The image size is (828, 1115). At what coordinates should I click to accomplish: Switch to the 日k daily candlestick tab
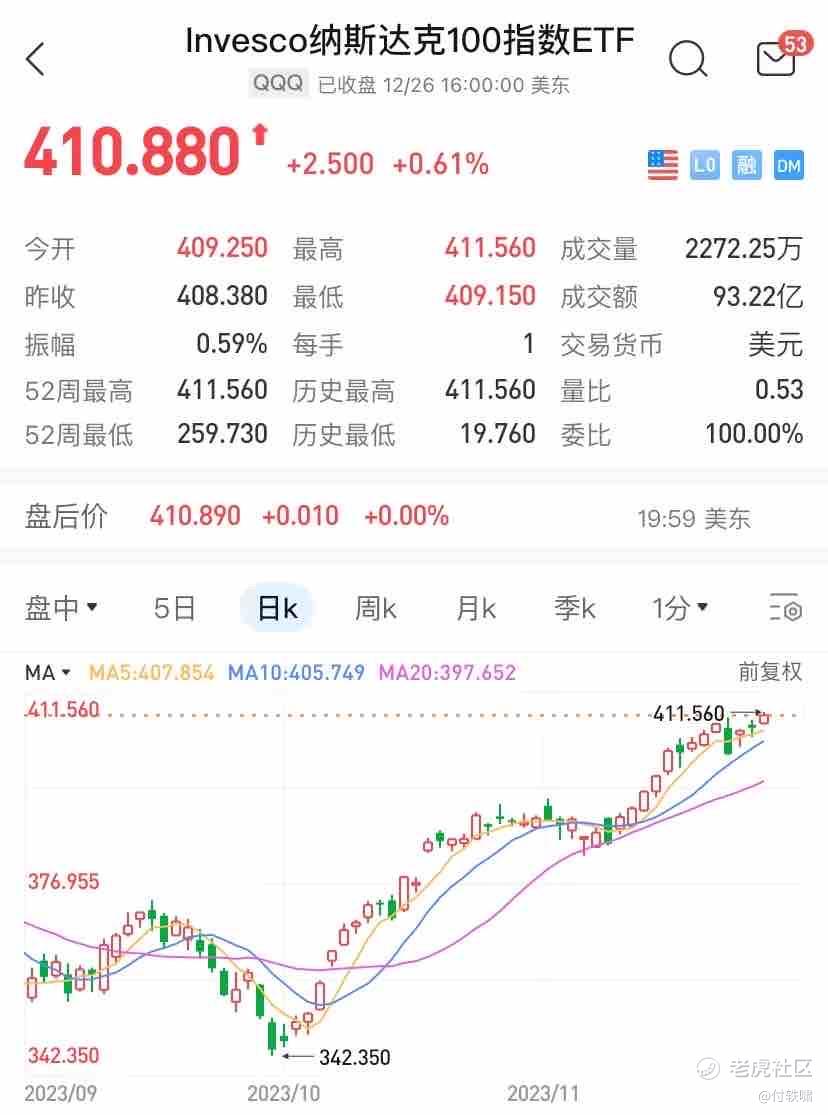(x=276, y=608)
